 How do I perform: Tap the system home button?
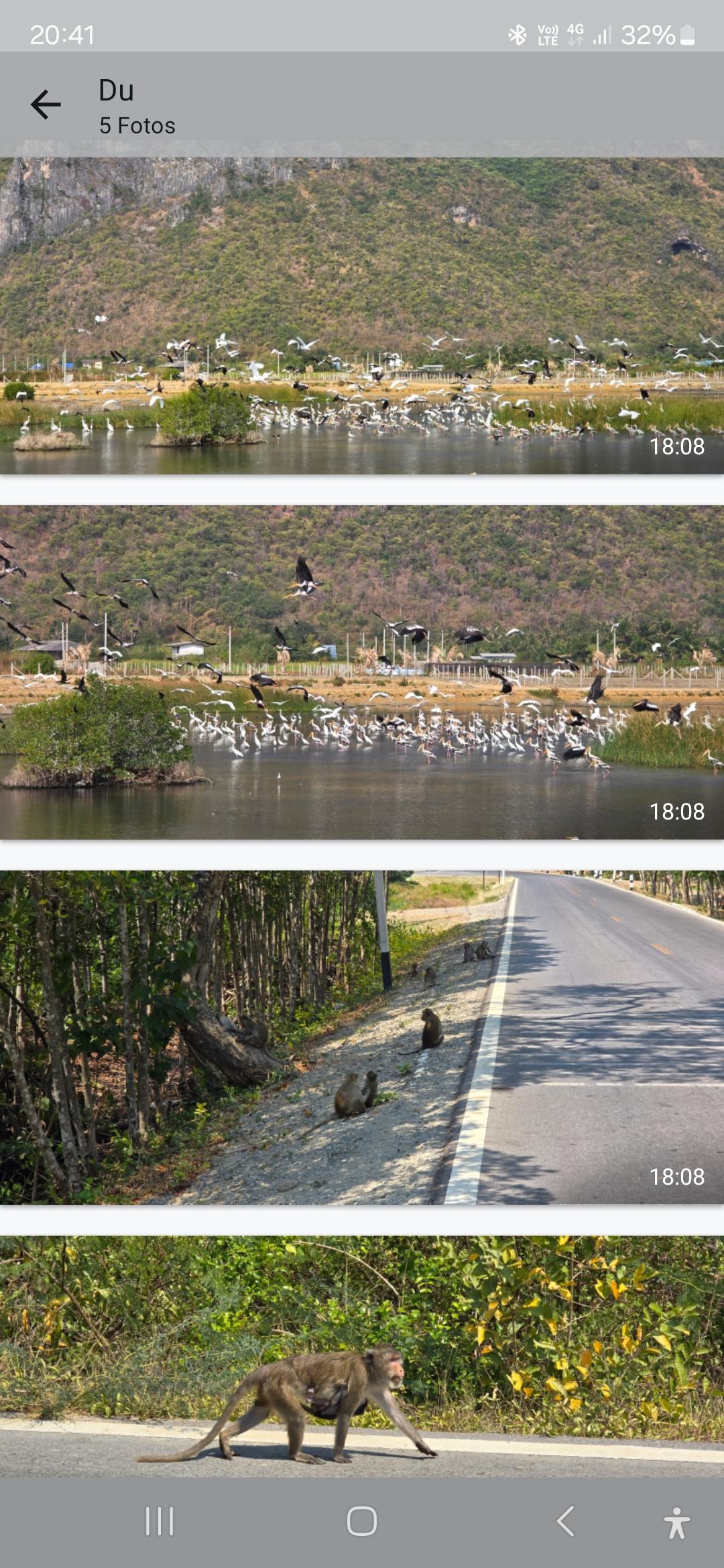(362, 1521)
